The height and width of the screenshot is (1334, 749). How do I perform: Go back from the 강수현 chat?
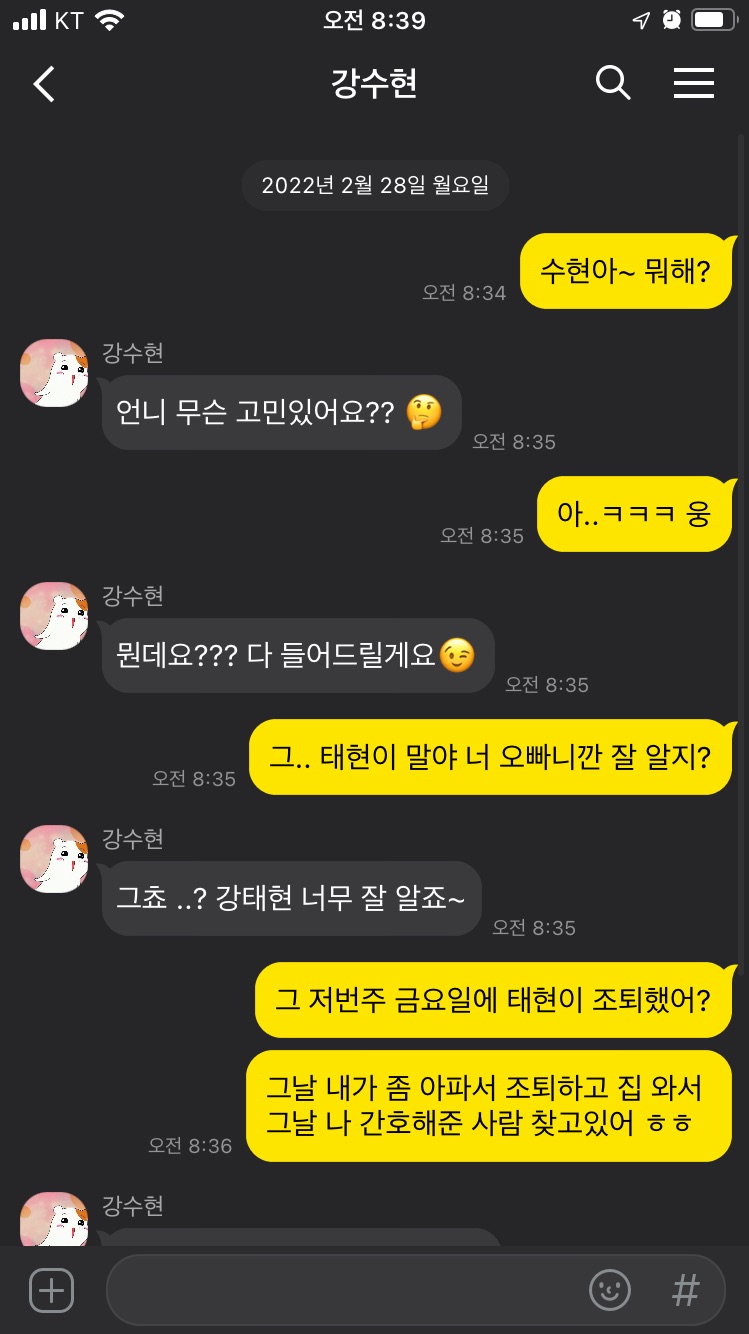click(x=44, y=85)
